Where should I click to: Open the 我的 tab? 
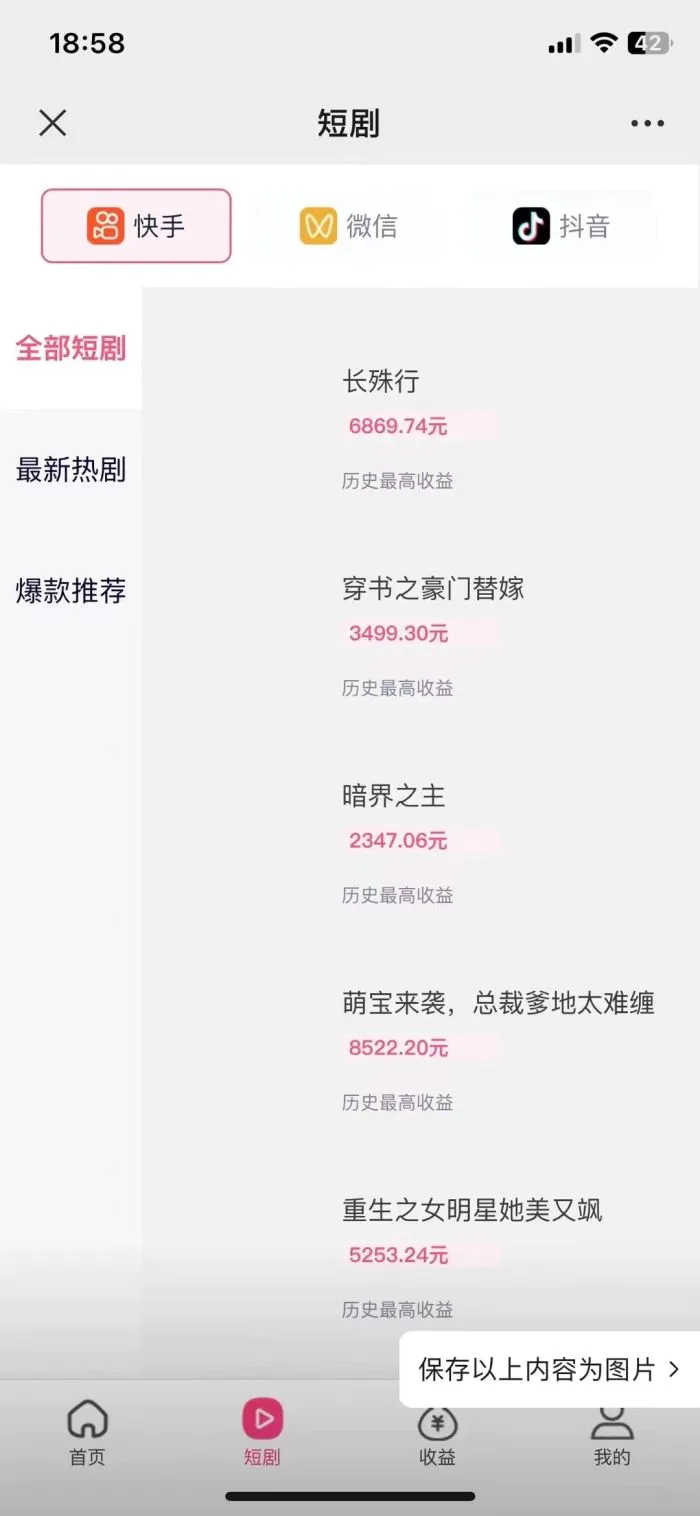612,1433
